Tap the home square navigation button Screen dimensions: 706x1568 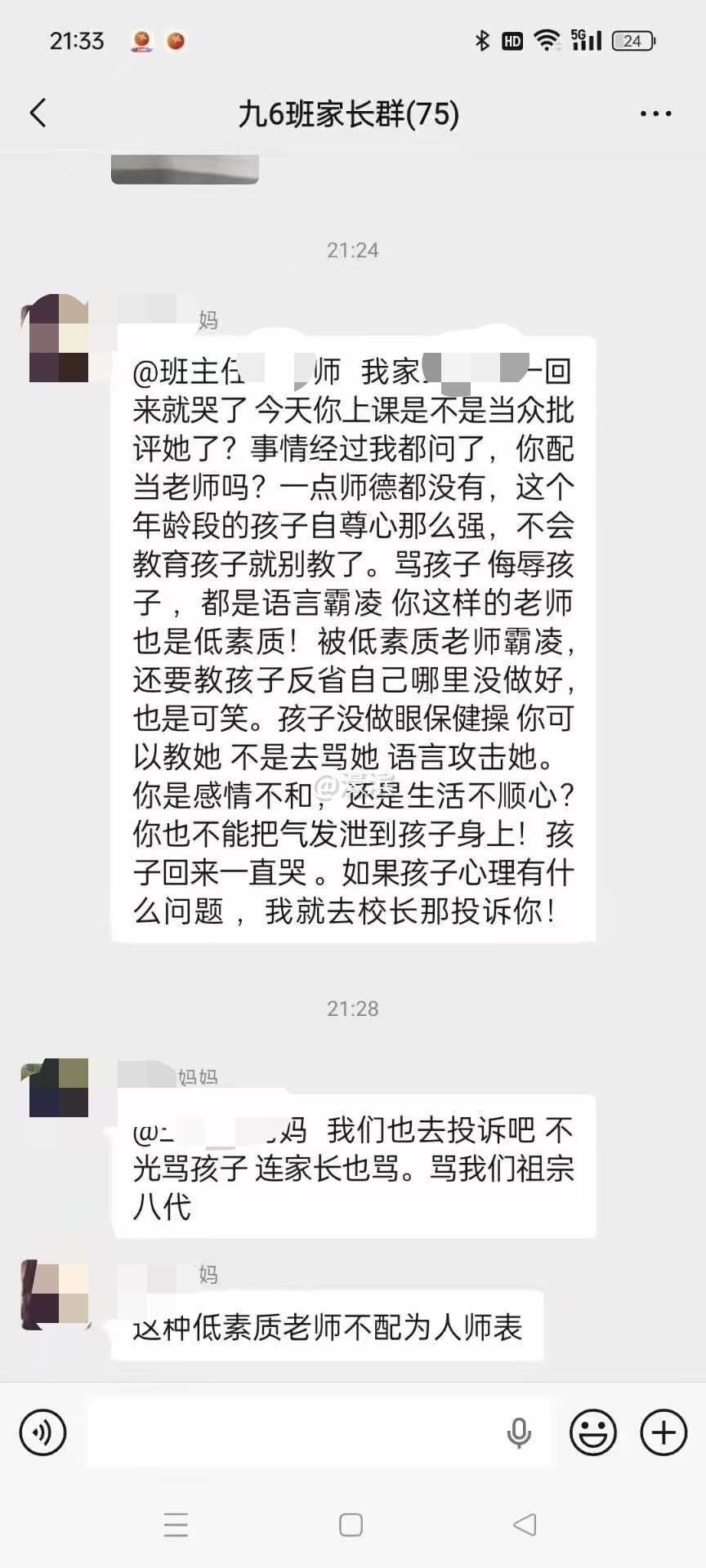(351, 1524)
